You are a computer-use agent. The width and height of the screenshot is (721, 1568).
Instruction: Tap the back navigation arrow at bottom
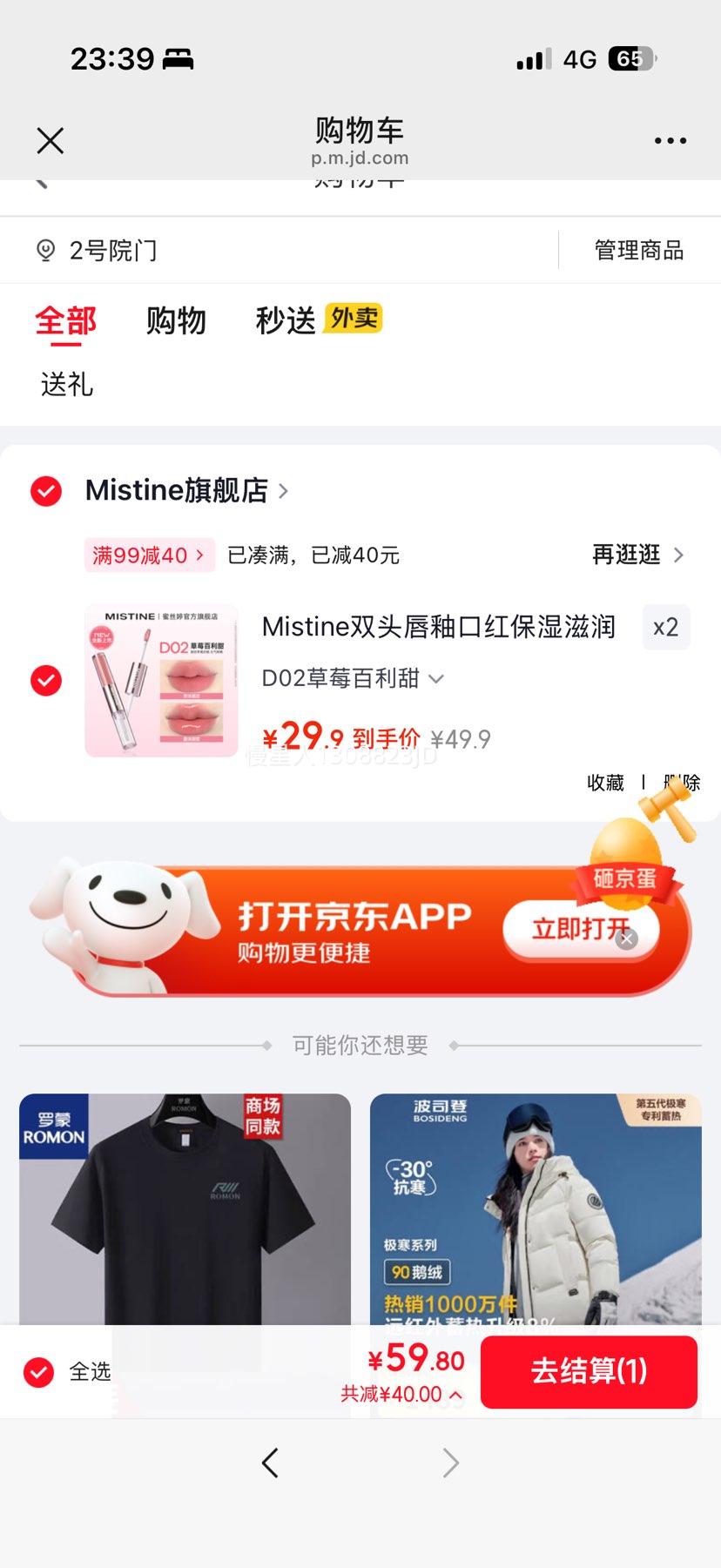point(270,1463)
